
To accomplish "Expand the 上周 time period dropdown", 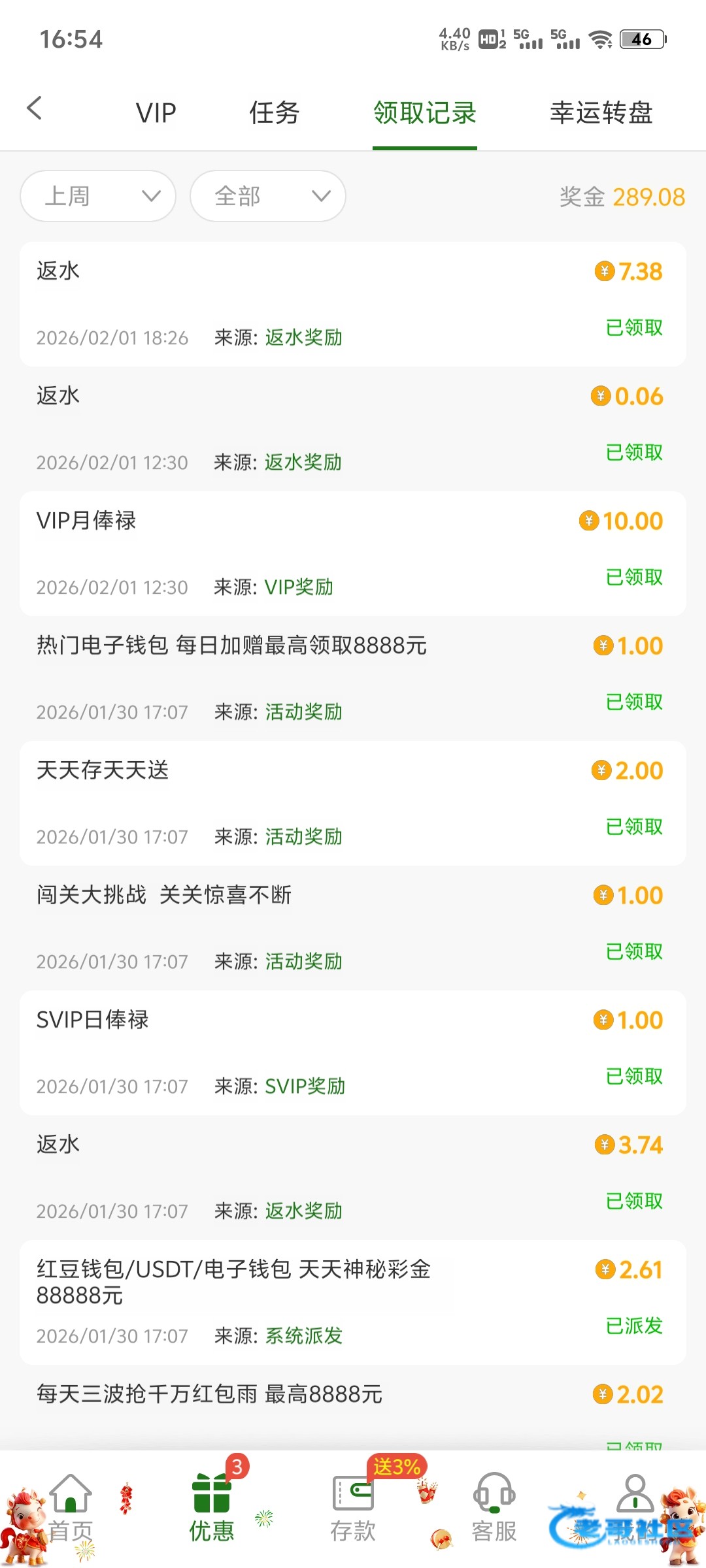I will tap(98, 196).
